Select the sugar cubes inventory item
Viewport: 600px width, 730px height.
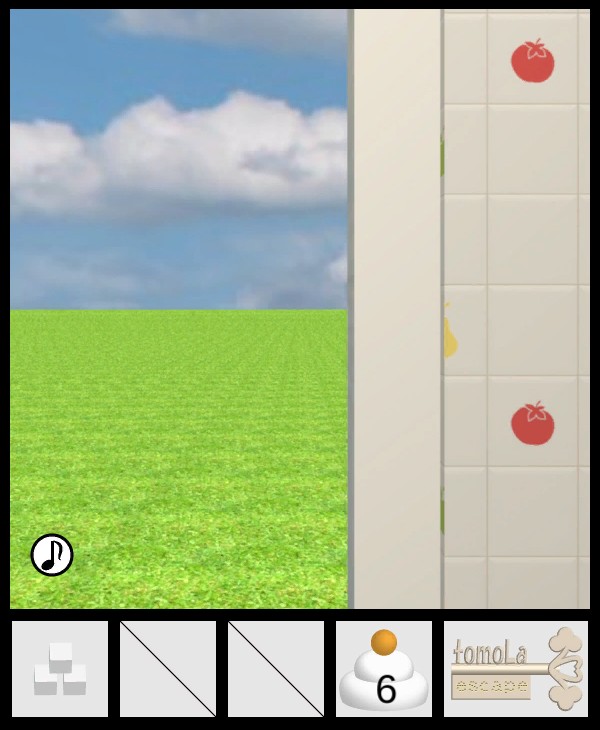coord(60,669)
